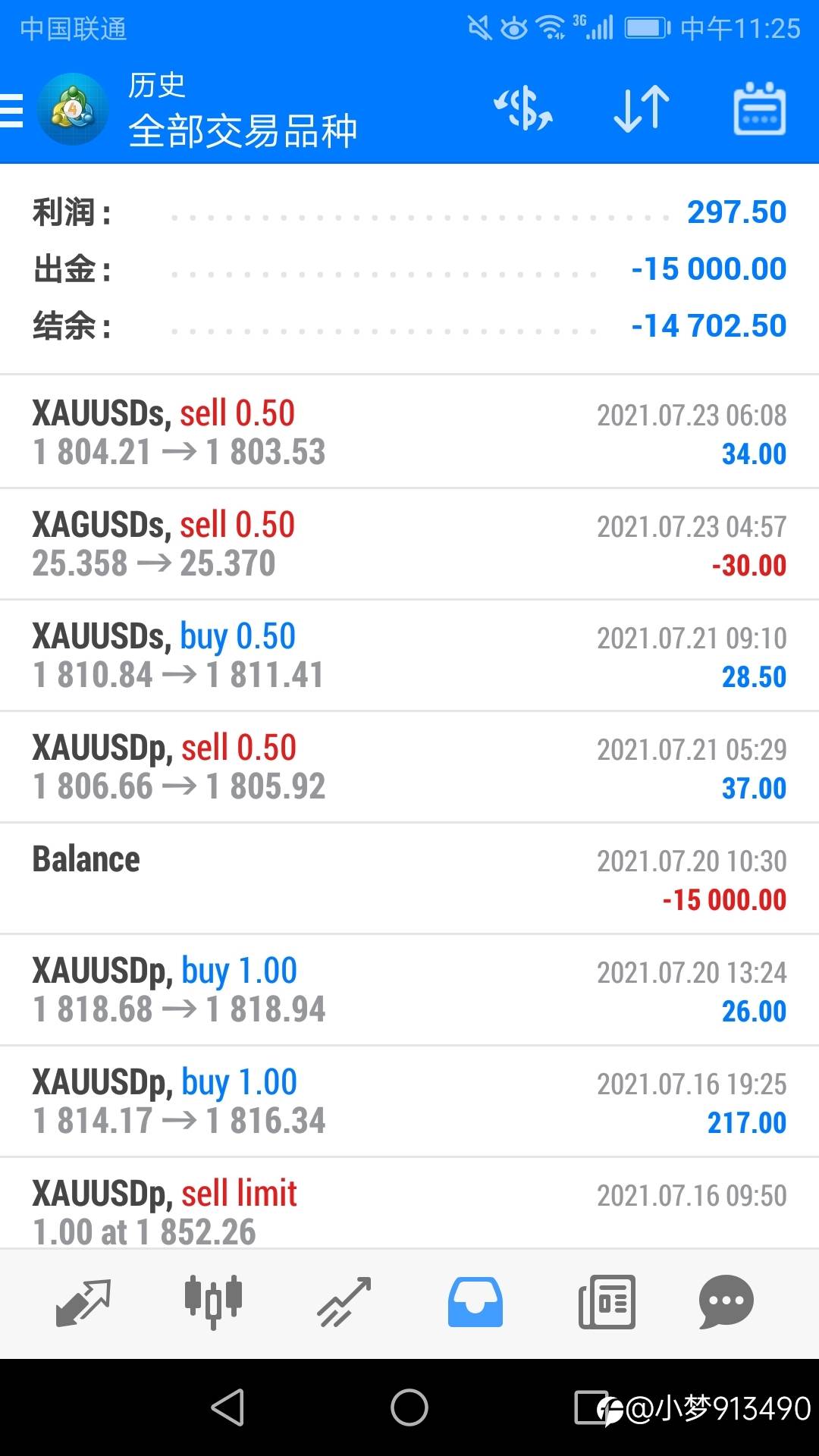Open the XAUUSDp buy trade with 217.00 profit
Image resolution: width=819 pixels, height=1456 pixels.
pyautogui.click(x=409, y=1101)
